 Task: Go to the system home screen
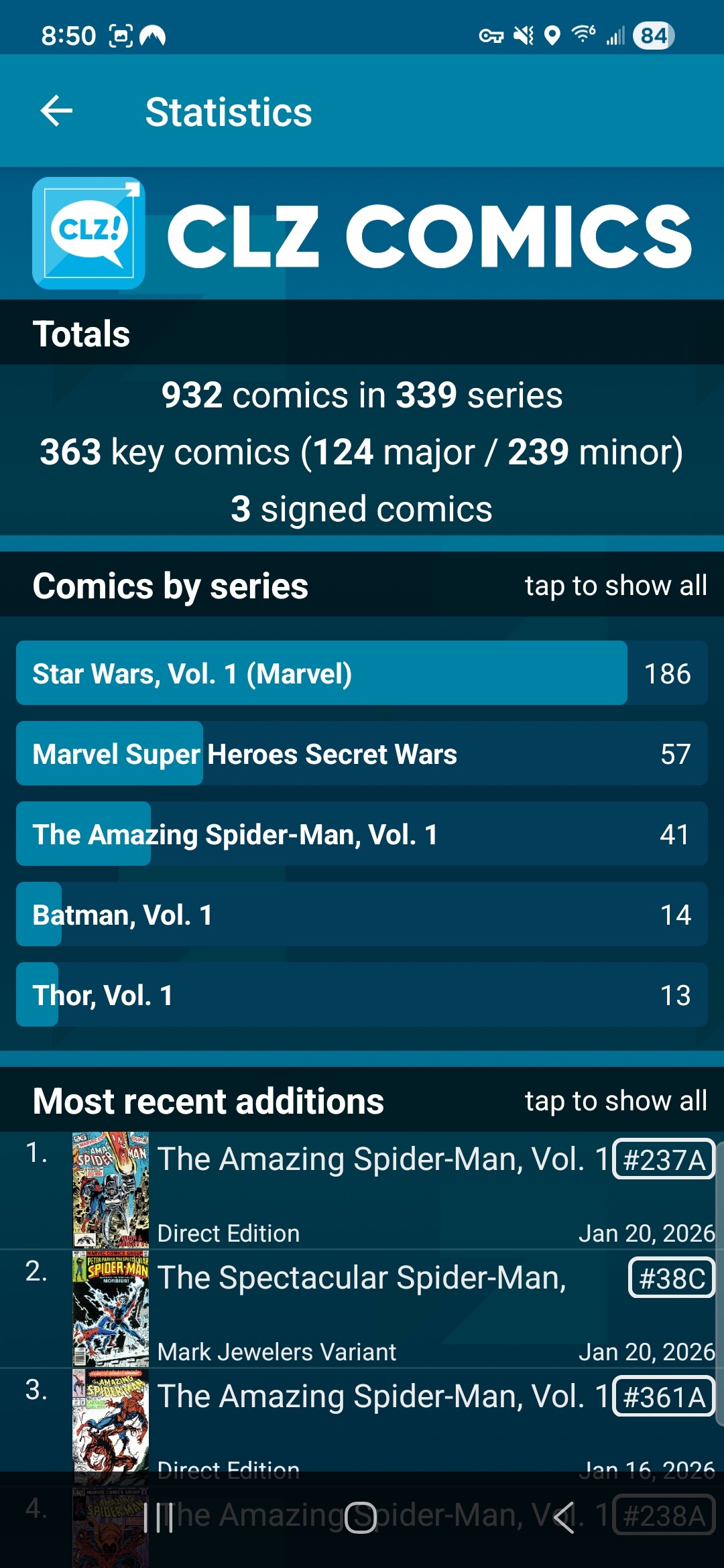[x=361, y=1518]
